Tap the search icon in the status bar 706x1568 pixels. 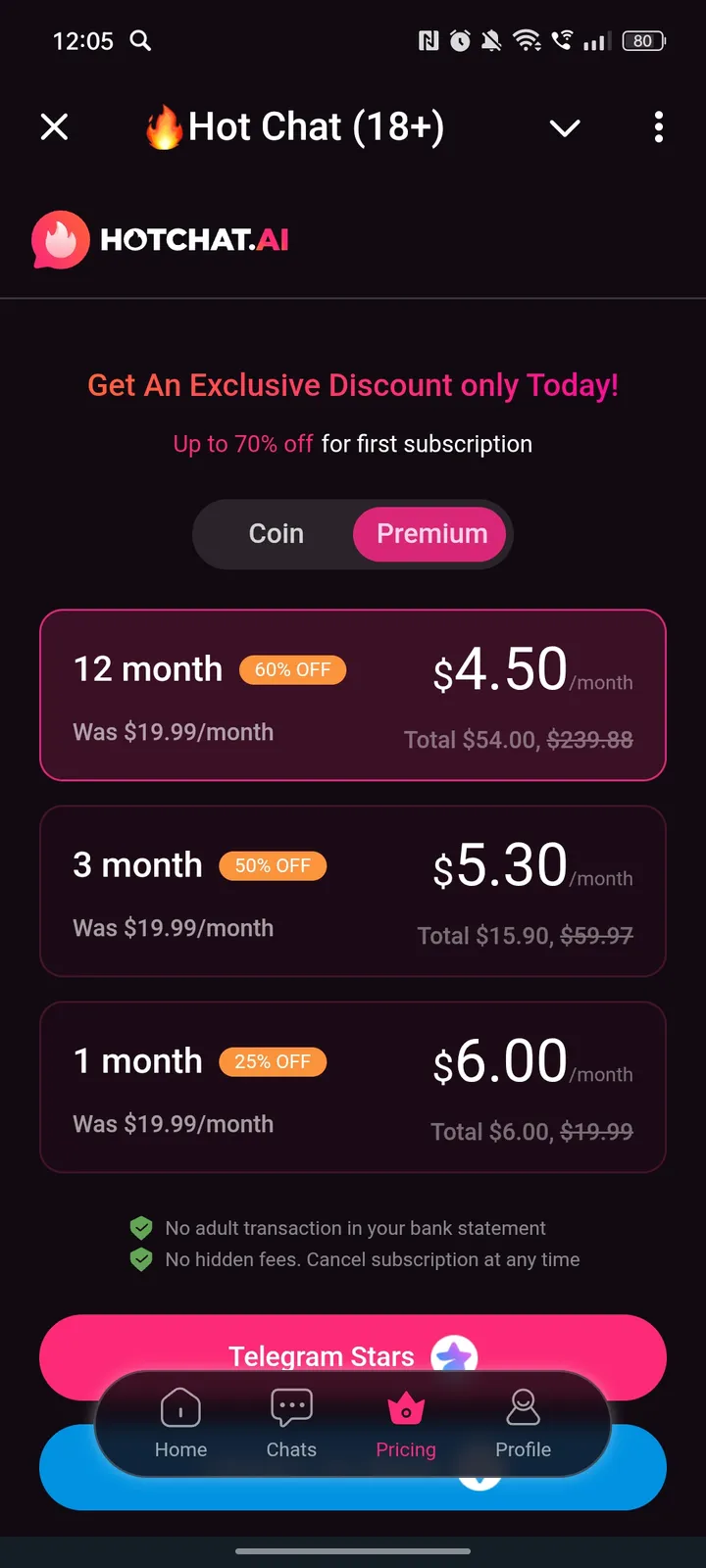coord(139,41)
